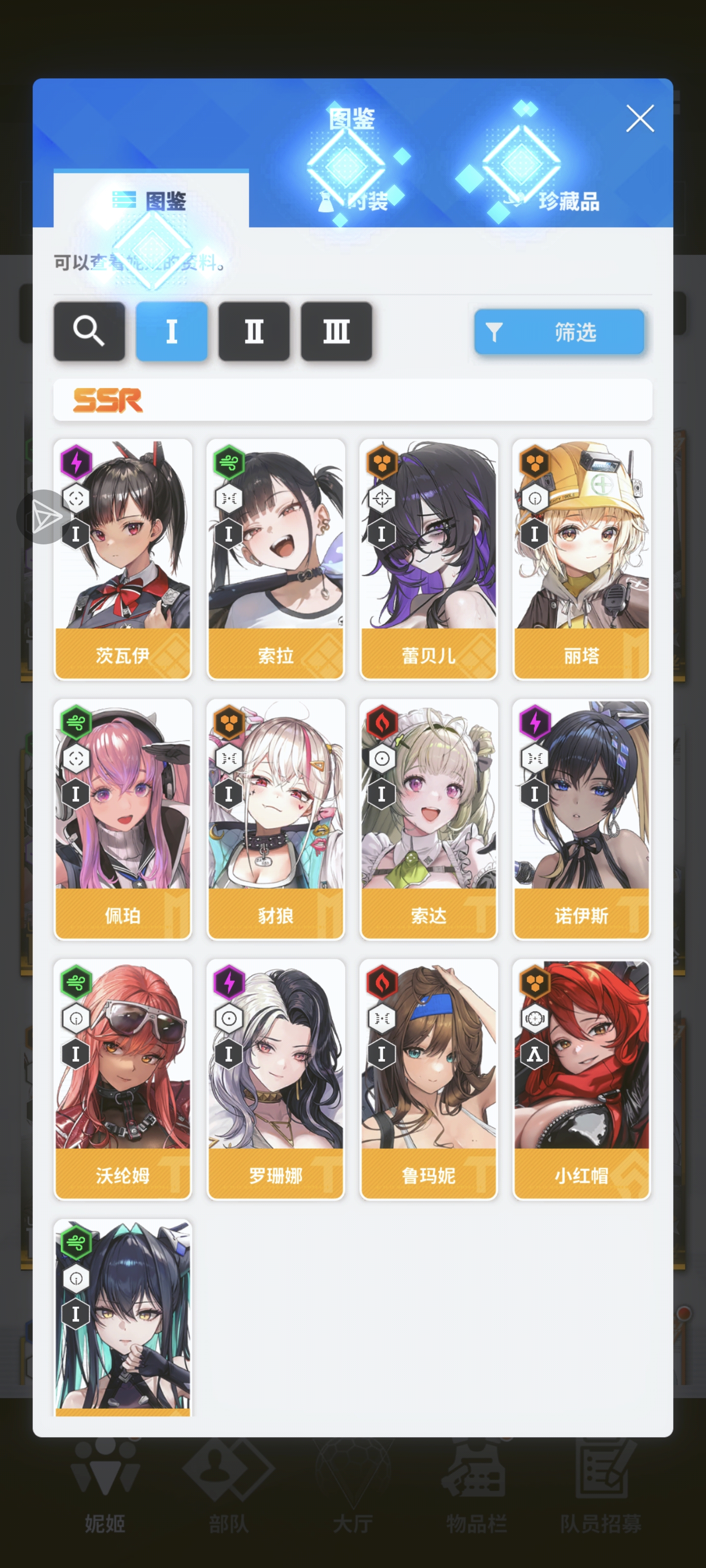Open 小红帽's character card

pyautogui.click(x=581, y=1078)
